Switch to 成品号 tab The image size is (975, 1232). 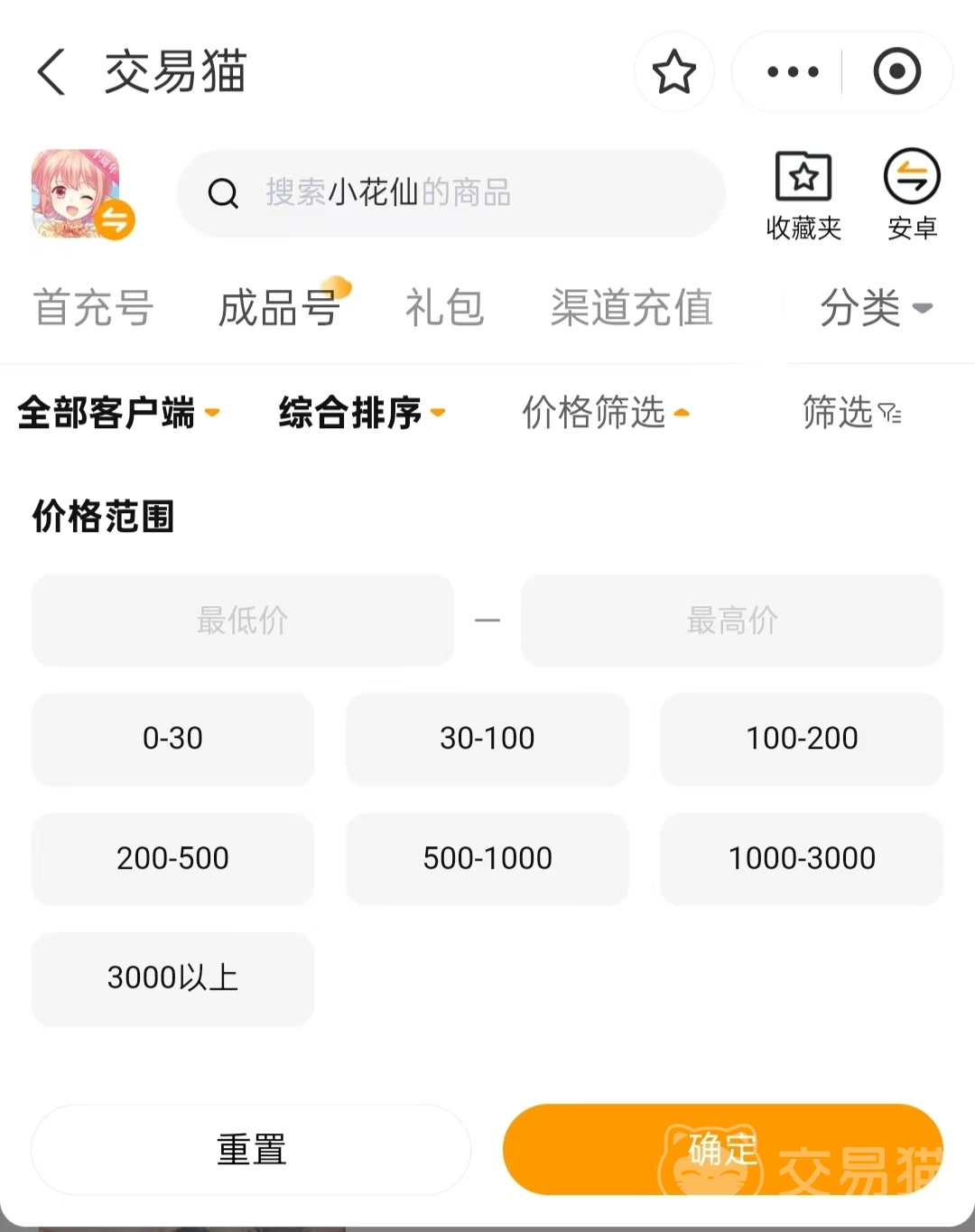[280, 308]
